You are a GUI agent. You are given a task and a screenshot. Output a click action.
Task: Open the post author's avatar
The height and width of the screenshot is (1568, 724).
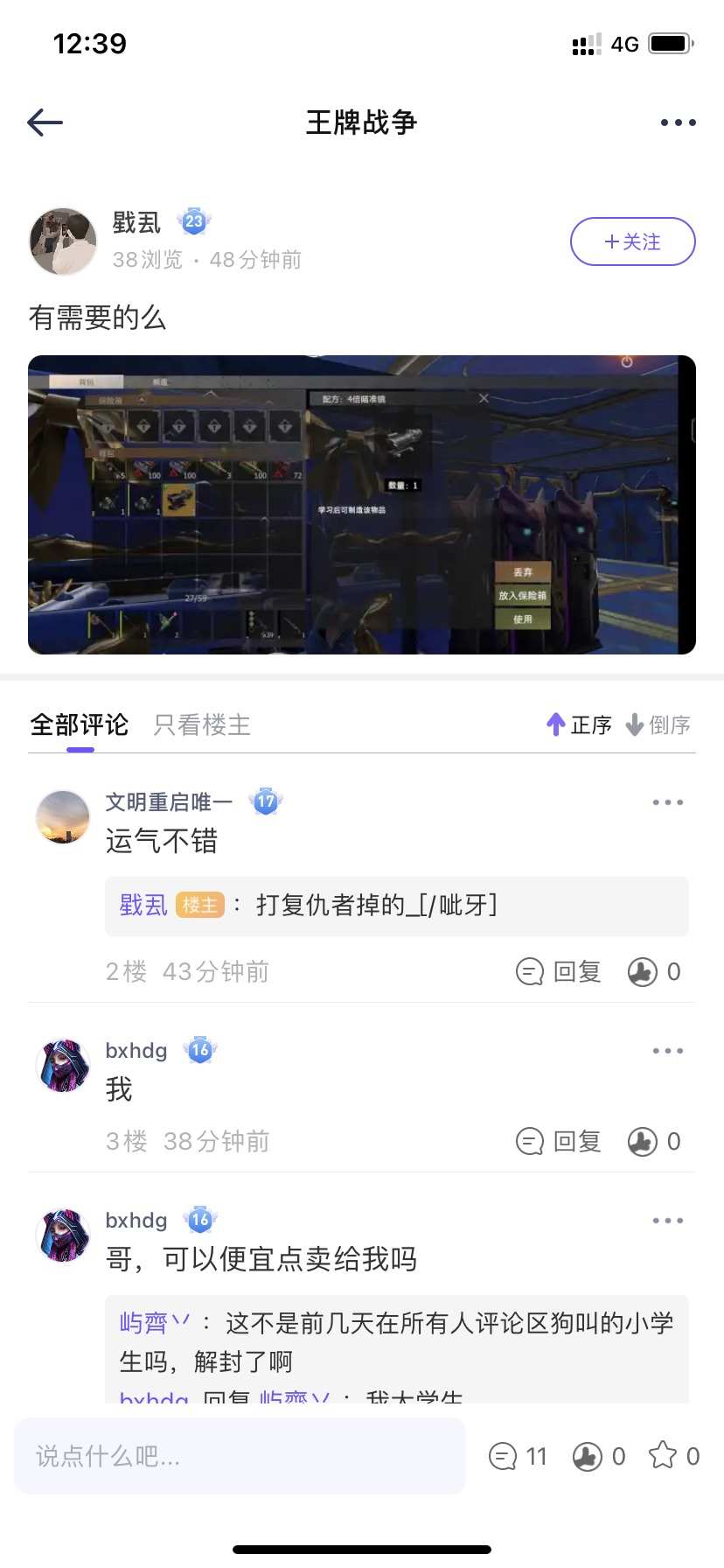pyautogui.click(x=63, y=241)
